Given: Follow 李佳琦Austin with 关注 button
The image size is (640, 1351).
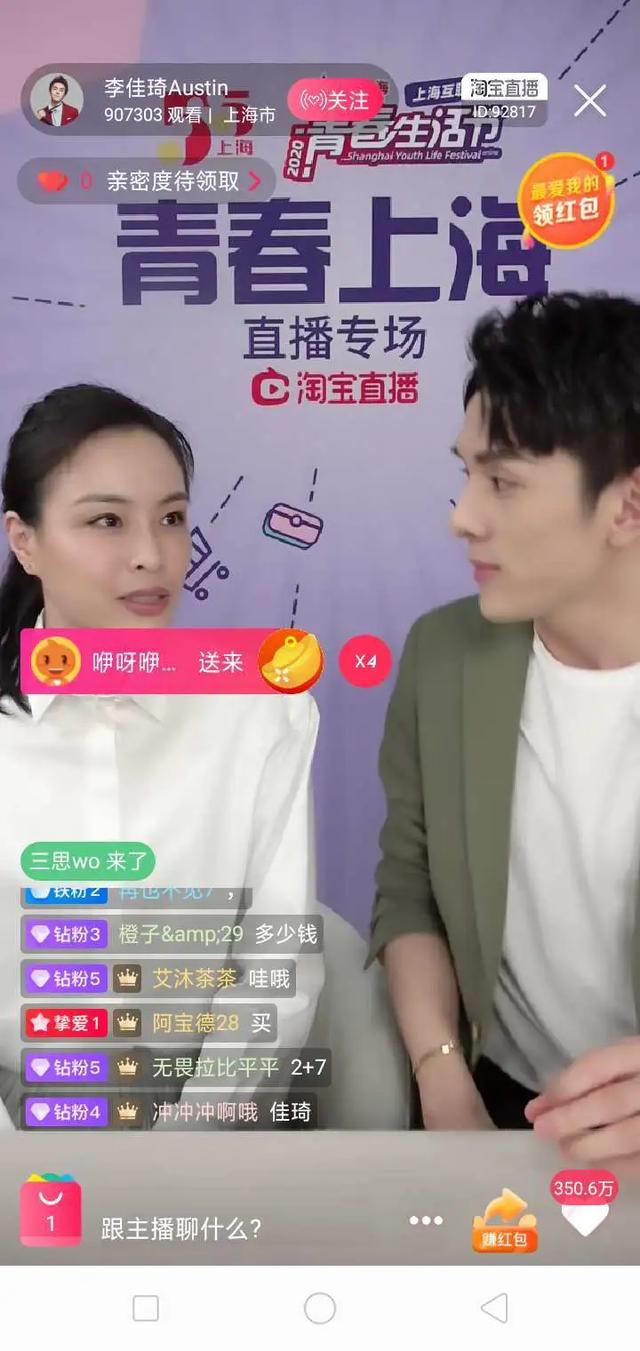Looking at the screenshot, I should coord(335,101).
